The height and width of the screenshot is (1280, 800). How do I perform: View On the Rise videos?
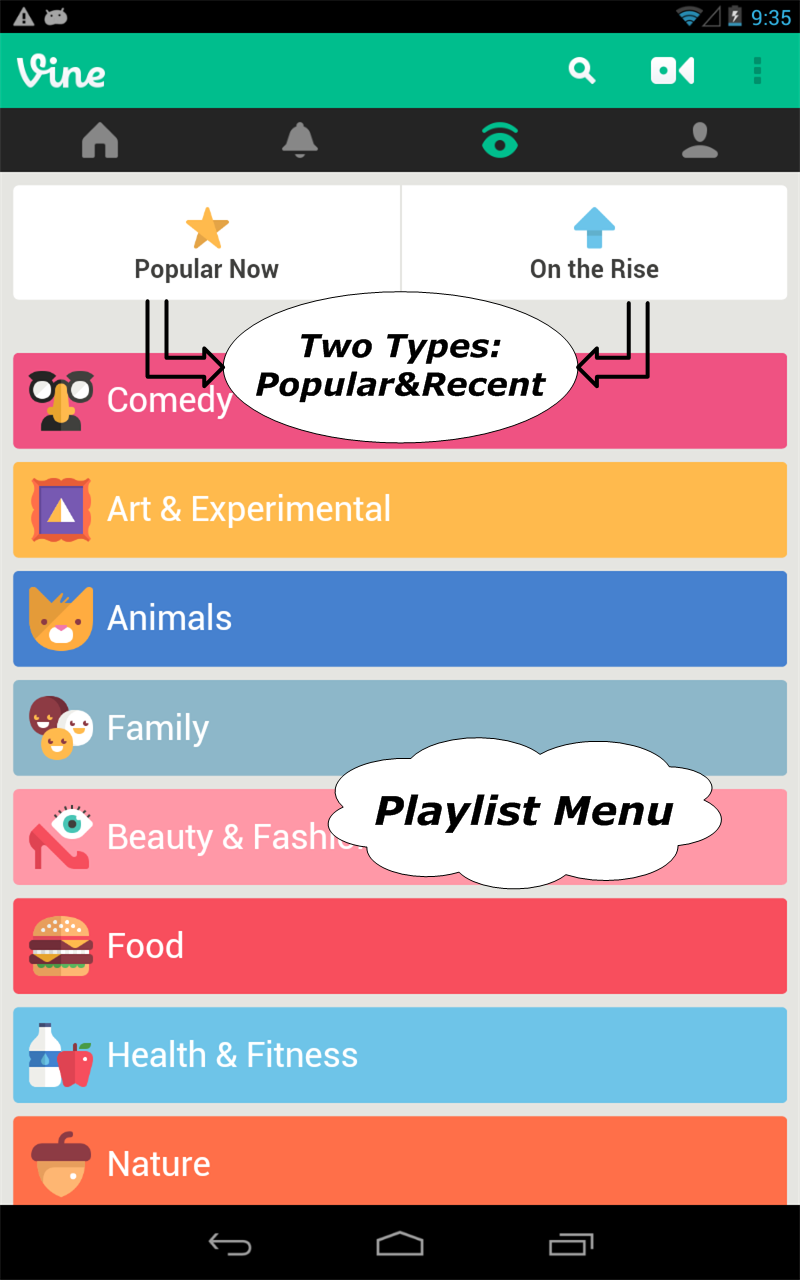click(594, 242)
